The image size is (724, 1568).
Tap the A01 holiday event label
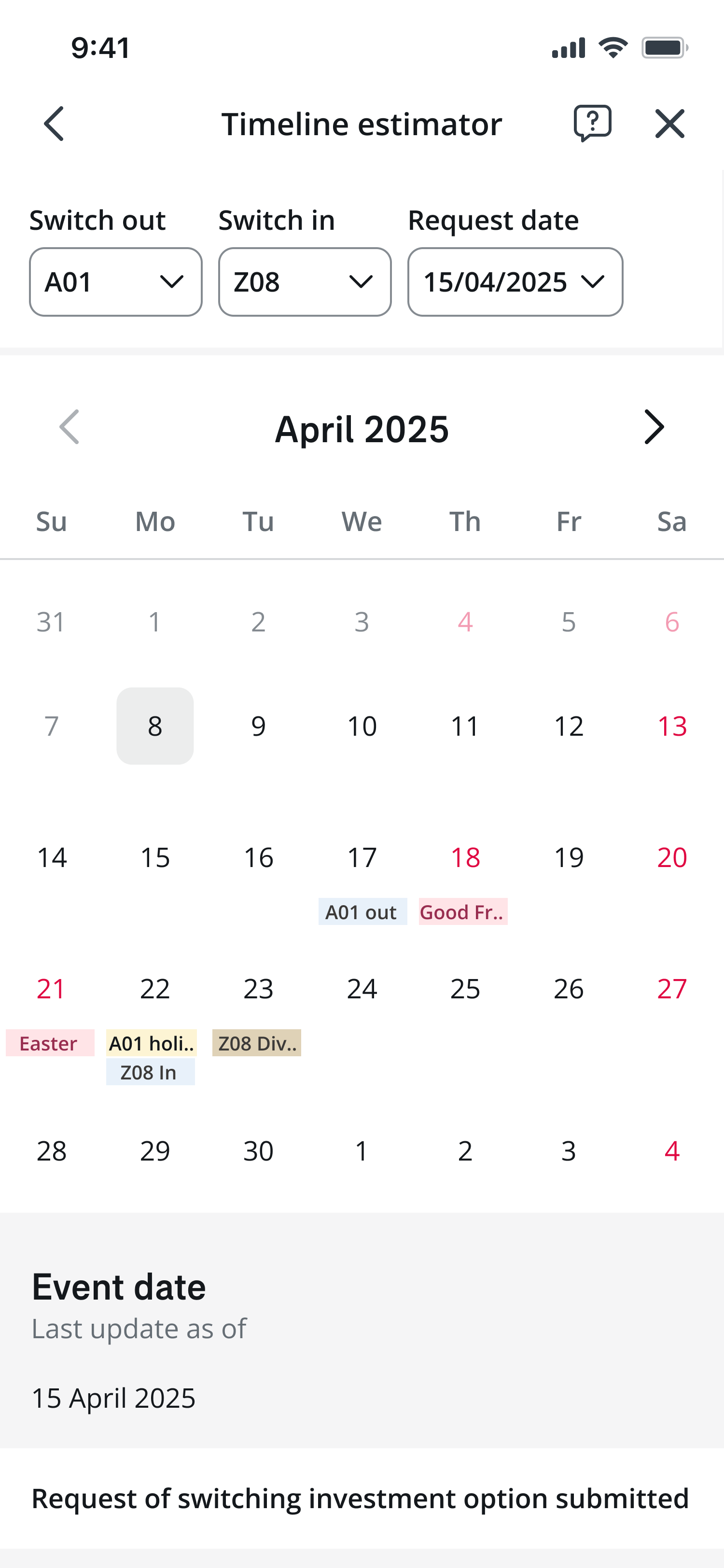tap(152, 1043)
